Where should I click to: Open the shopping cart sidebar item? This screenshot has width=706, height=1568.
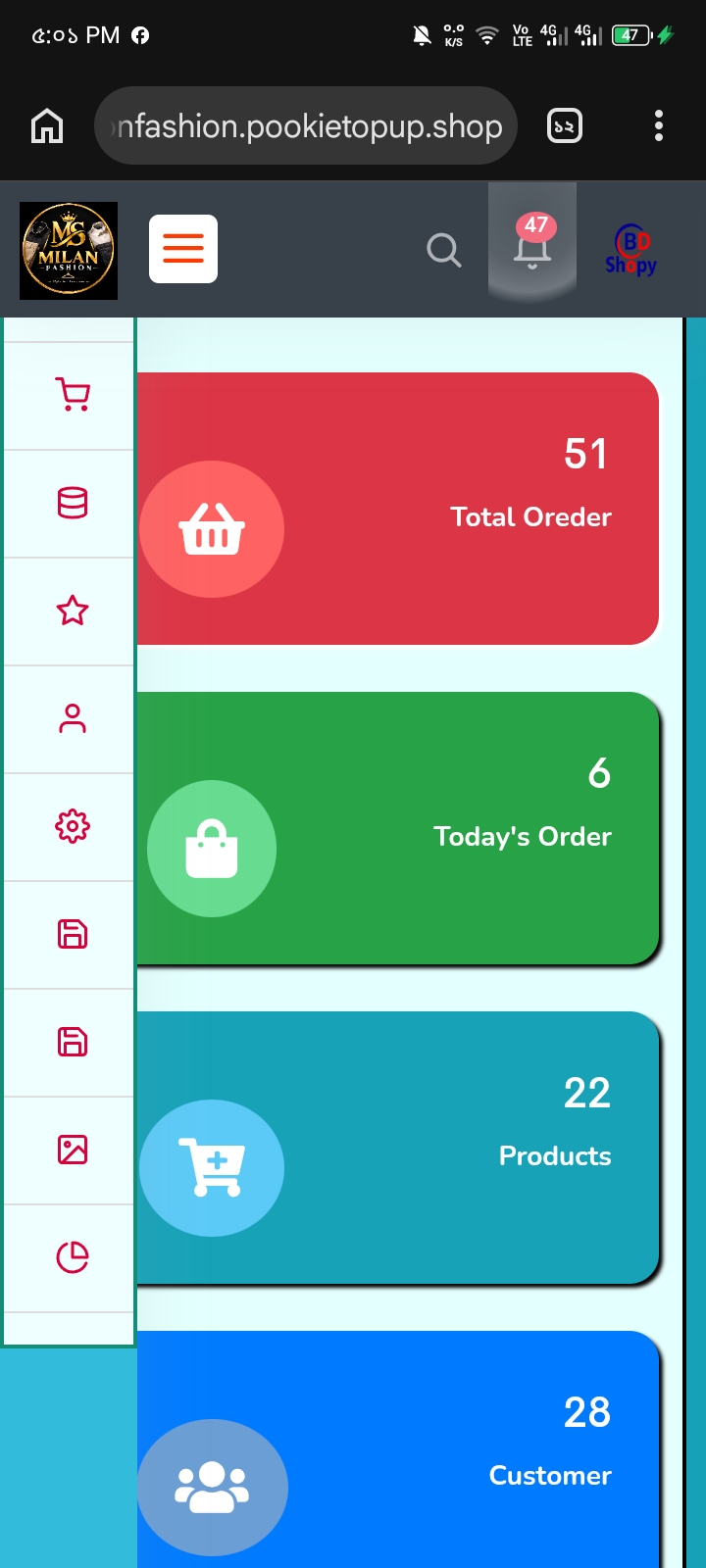pos(73,396)
